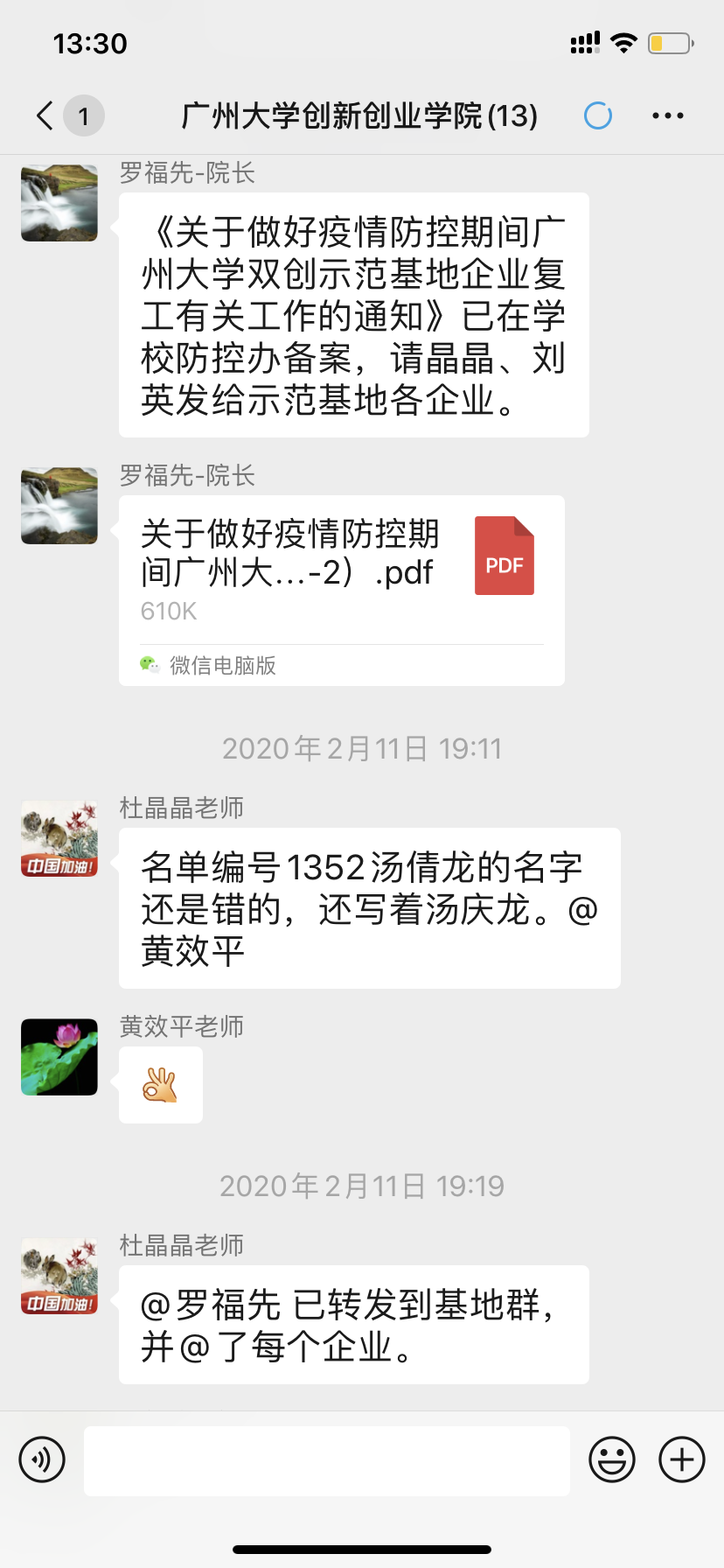Viewport: 724px width, 1568px height.
Task: Open 罗福先-院长's avatar beside the PDF message
Action: pos(59,506)
